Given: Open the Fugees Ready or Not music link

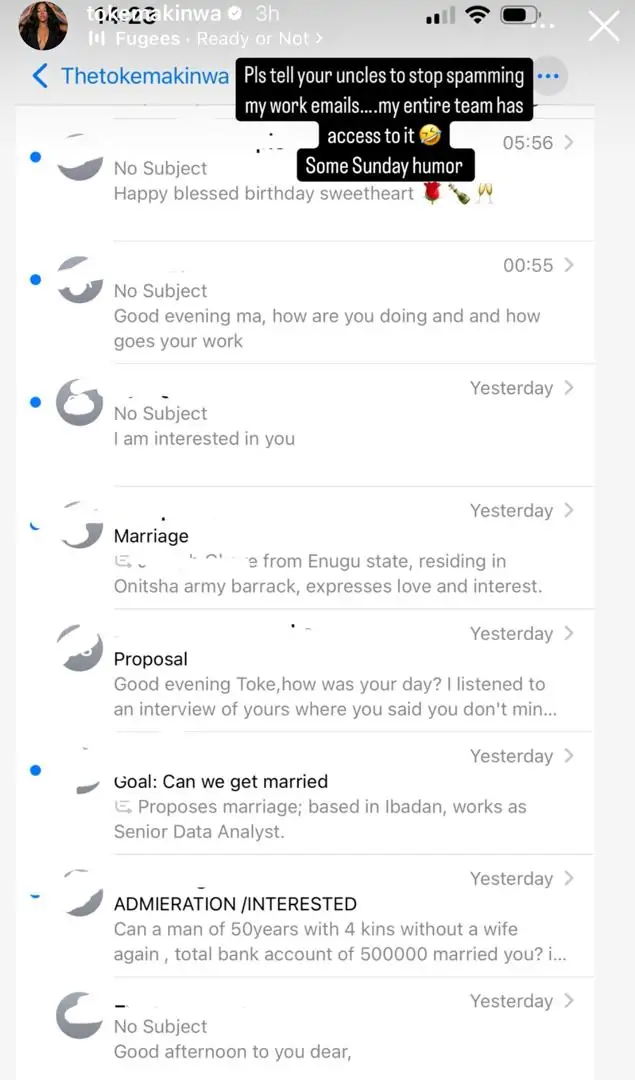Looking at the screenshot, I should coord(205,38).
